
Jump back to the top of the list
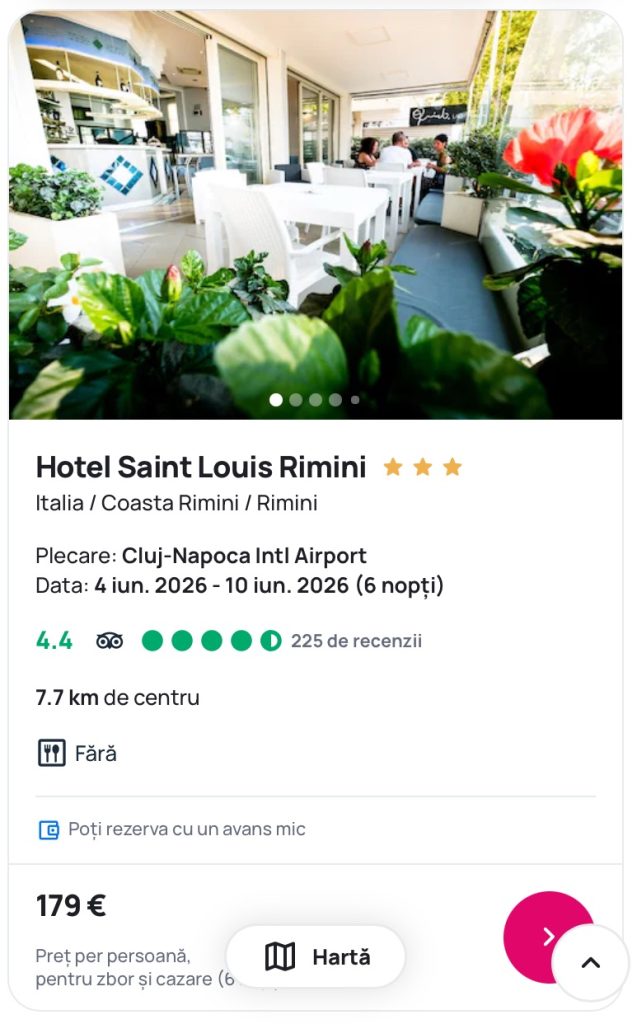(590, 963)
